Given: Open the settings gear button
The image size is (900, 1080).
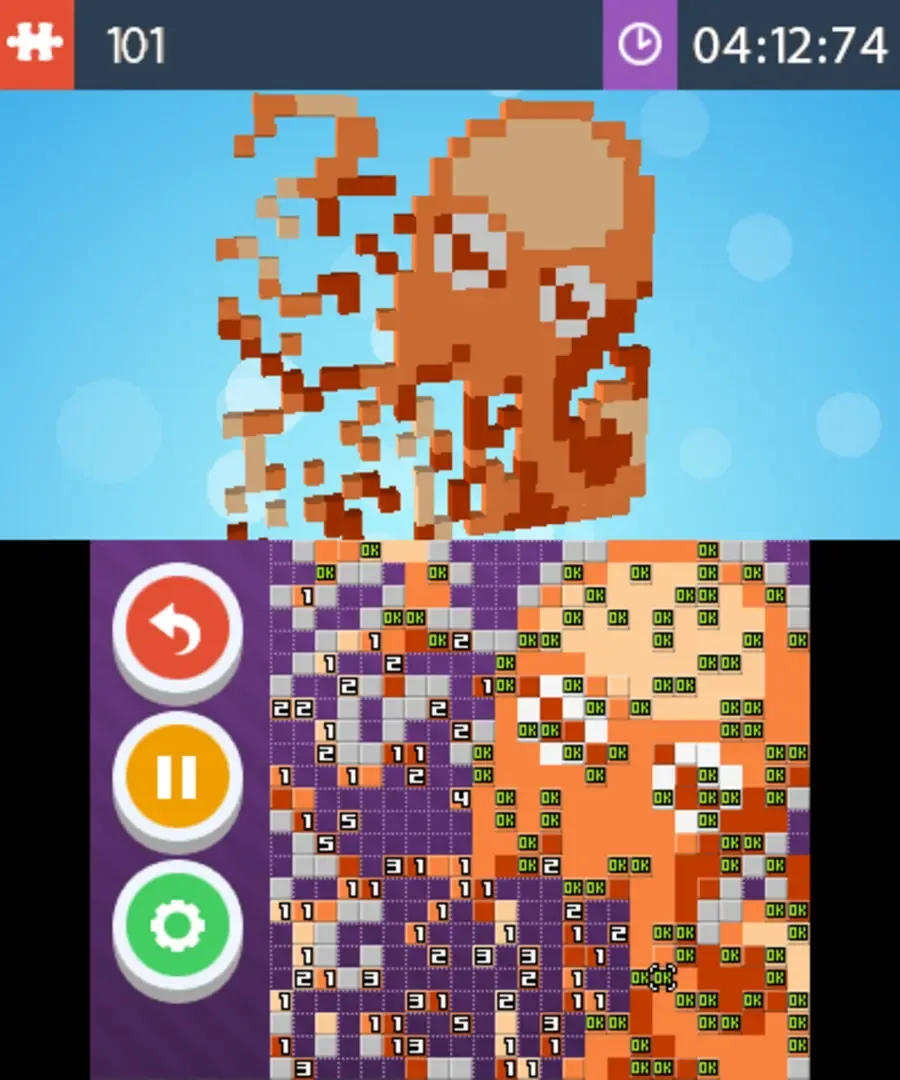Looking at the screenshot, I should click(x=177, y=925).
